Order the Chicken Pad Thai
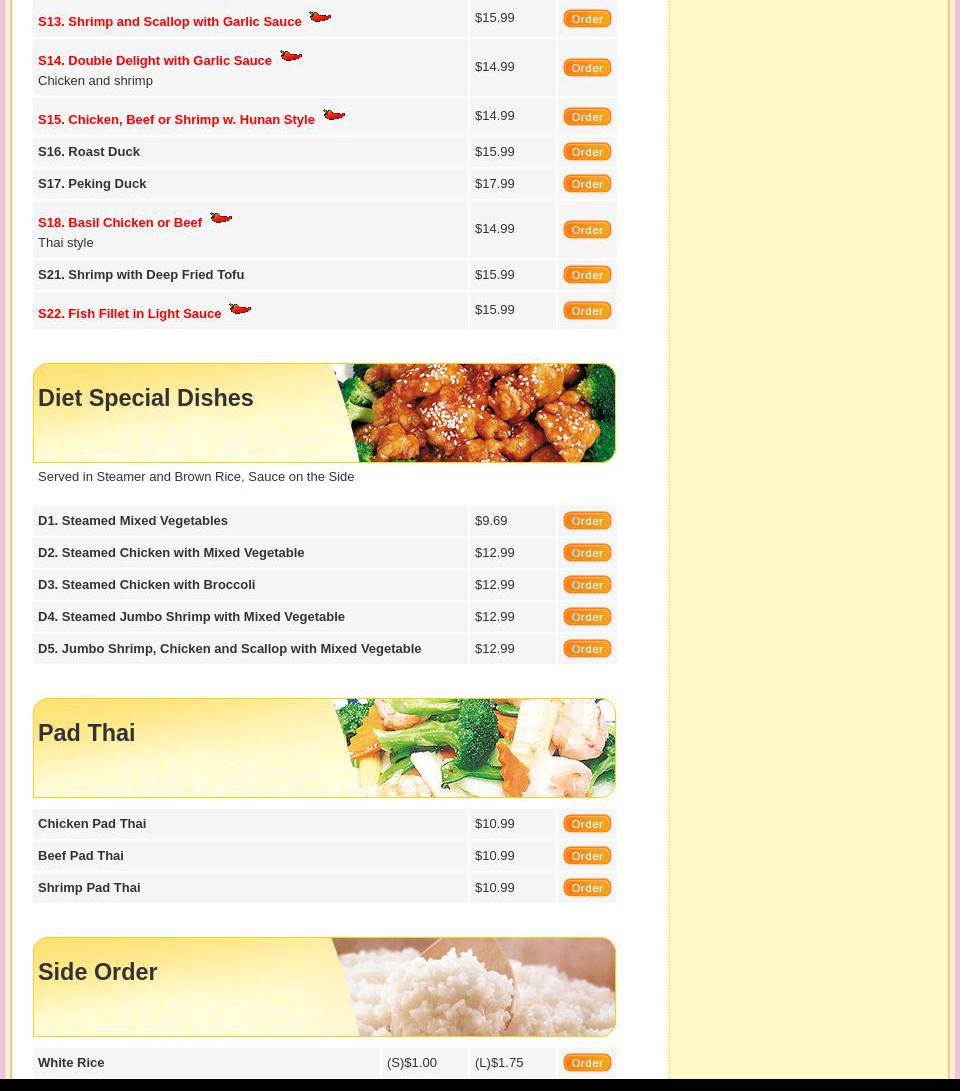The image size is (960, 1091). (587, 824)
